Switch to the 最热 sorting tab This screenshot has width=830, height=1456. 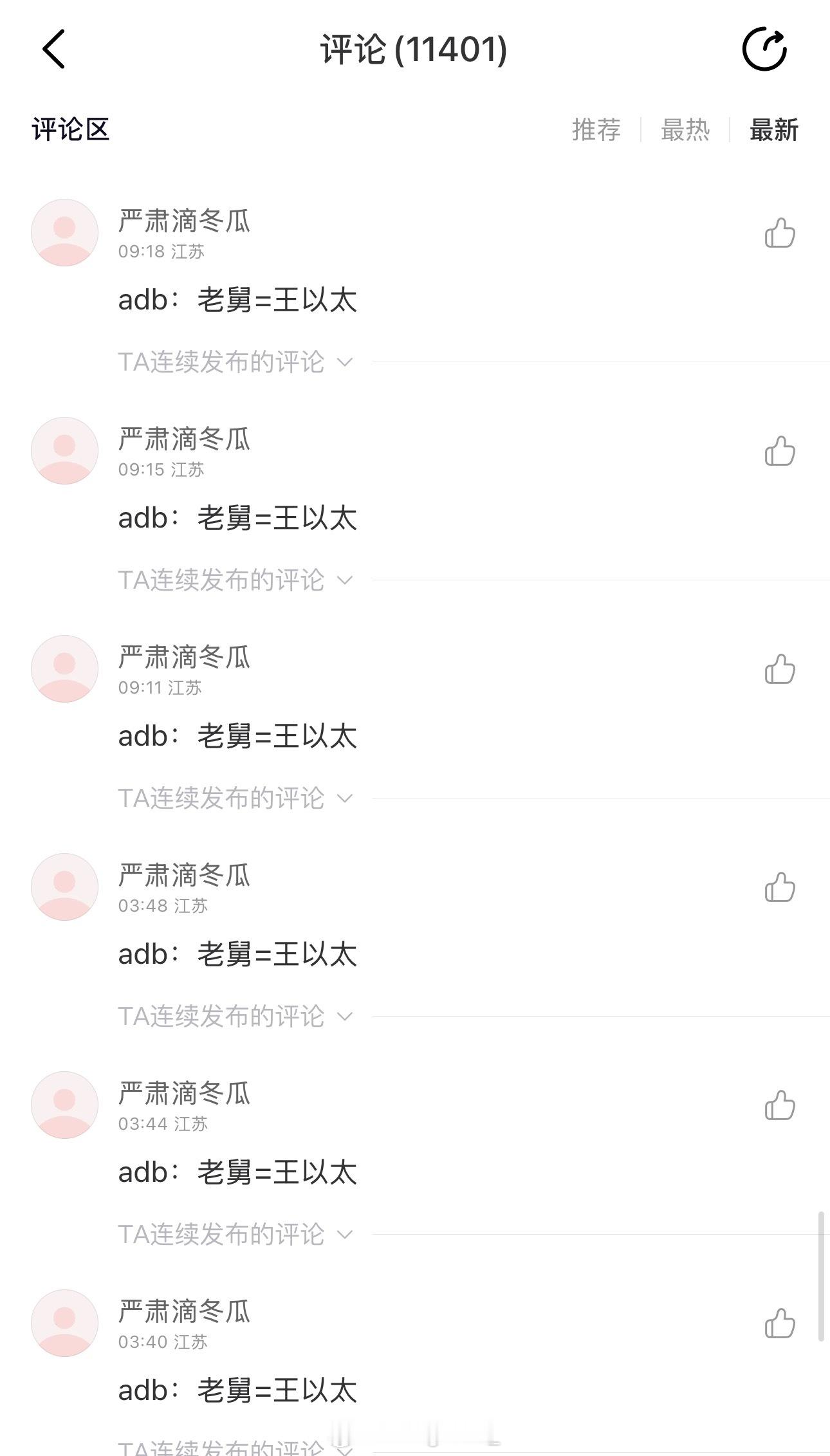click(685, 129)
